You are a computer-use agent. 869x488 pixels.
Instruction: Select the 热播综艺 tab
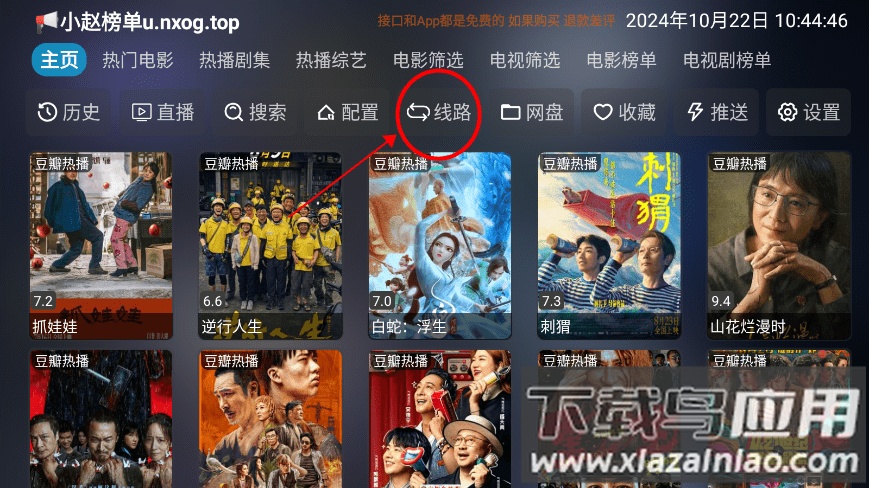331,60
